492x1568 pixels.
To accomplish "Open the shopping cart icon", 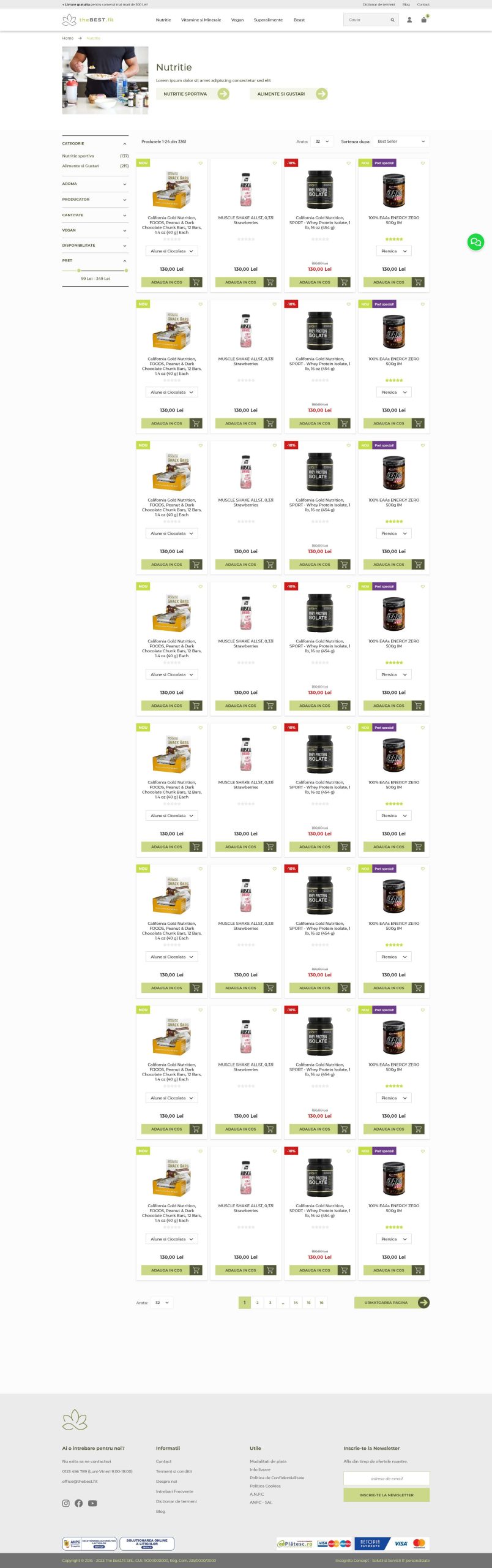I will [x=423, y=20].
